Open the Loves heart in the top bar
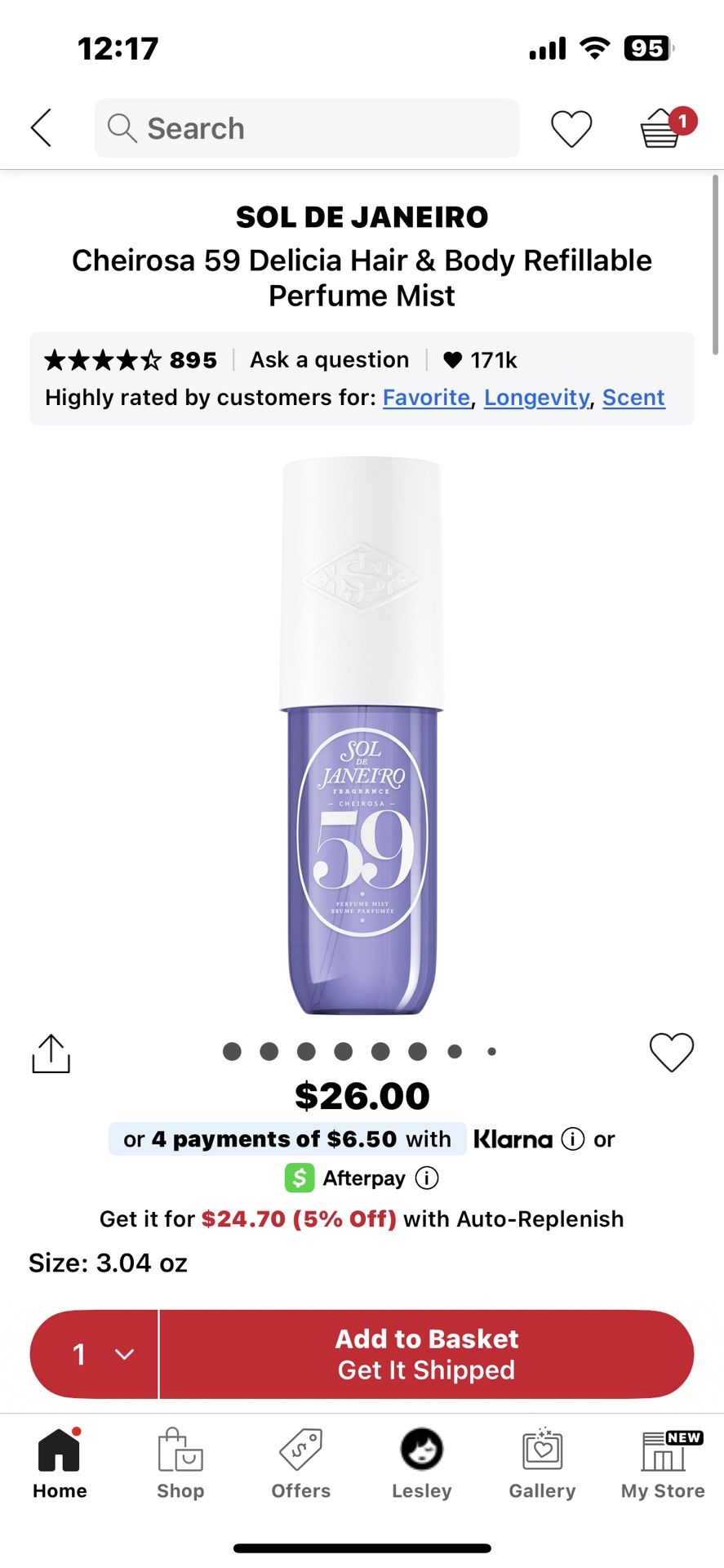The width and height of the screenshot is (724, 1568). click(x=571, y=129)
